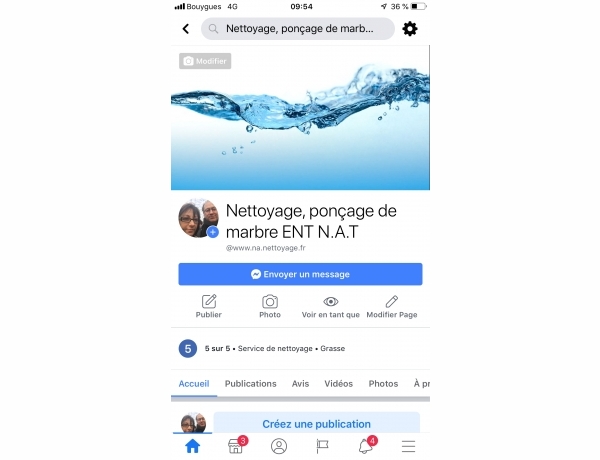Select Voir en tant que
Viewport: 600px width, 460px height.
click(330, 306)
